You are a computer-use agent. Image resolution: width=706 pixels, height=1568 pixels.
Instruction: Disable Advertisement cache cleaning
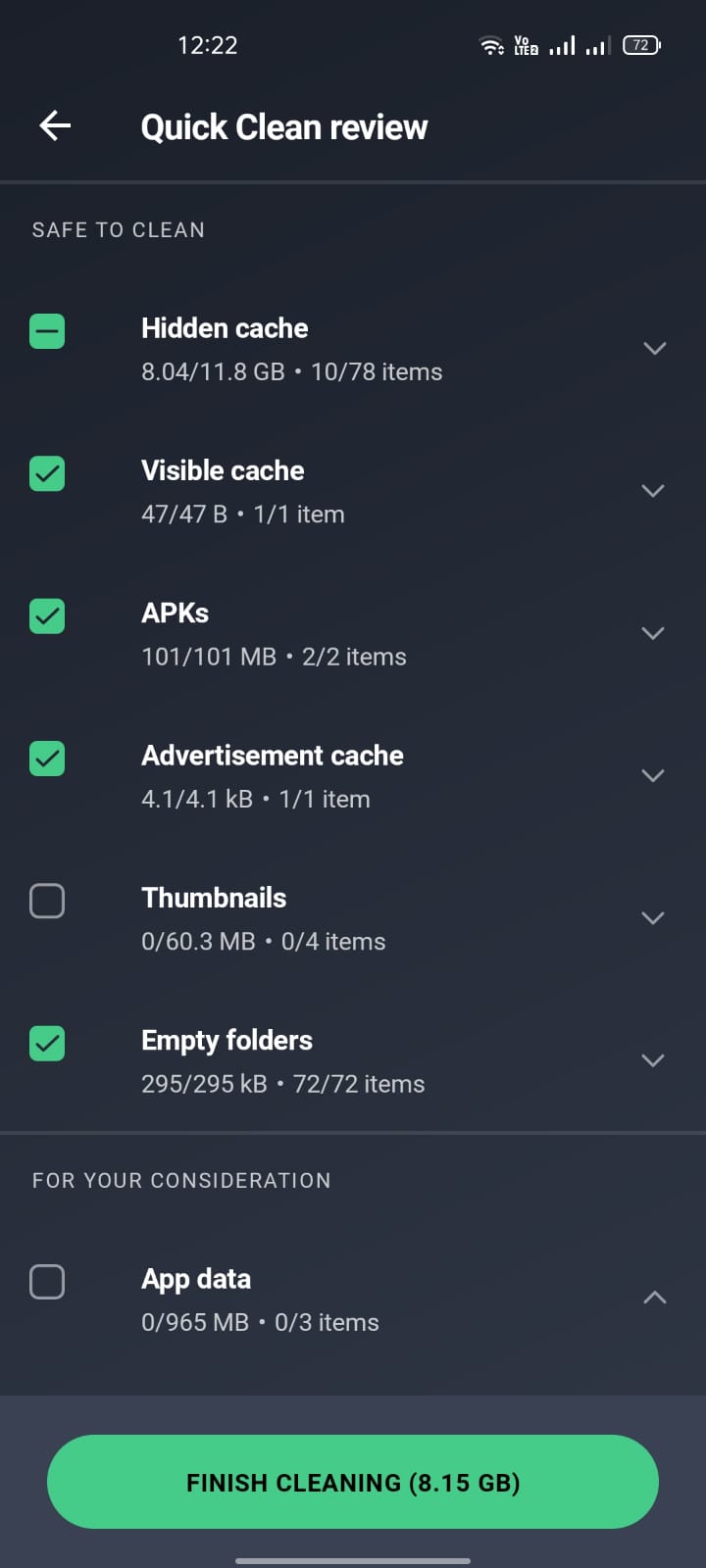(47, 759)
